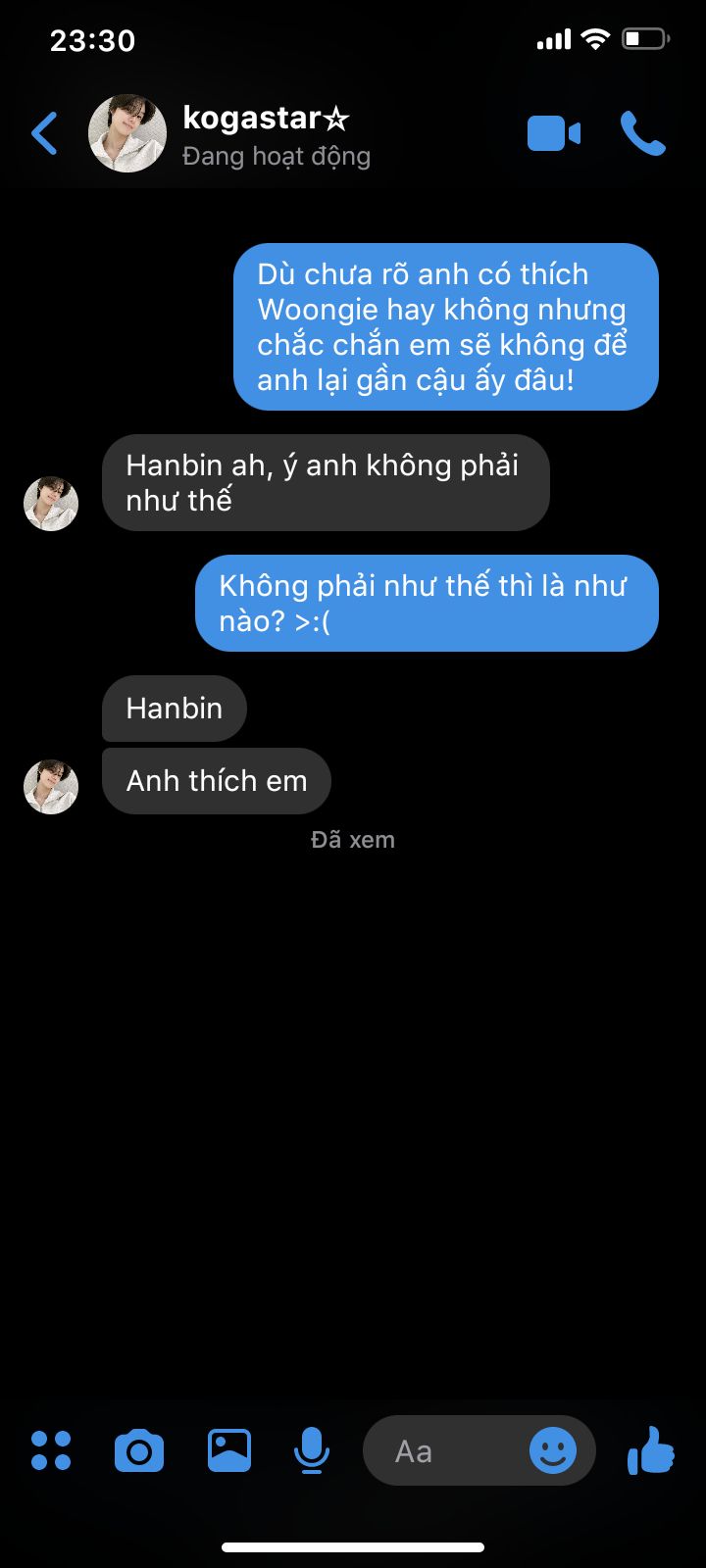Start a video call with kogastar

pos(554,134)
